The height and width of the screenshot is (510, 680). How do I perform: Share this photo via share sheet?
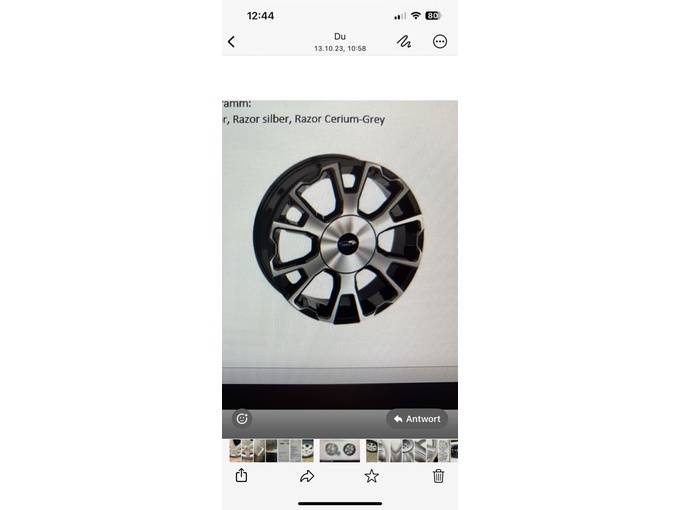(241, 476)
